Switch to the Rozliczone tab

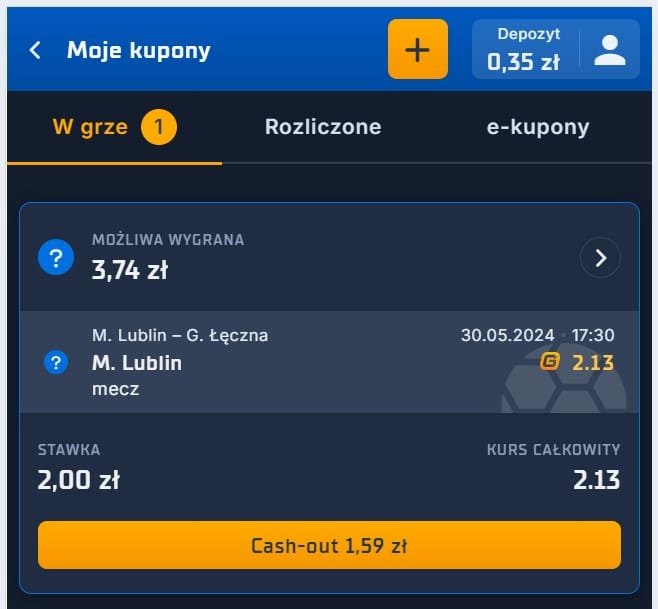pos(322,128)
